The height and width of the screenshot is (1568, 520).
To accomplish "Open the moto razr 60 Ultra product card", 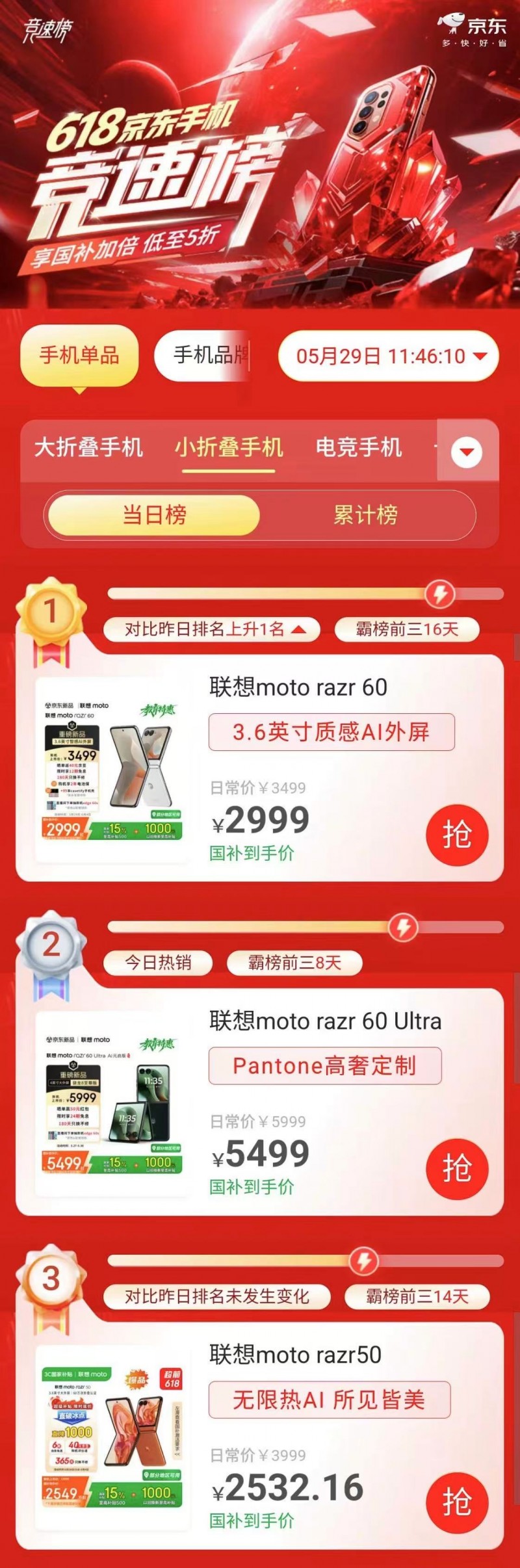I will click(325, 1021).
